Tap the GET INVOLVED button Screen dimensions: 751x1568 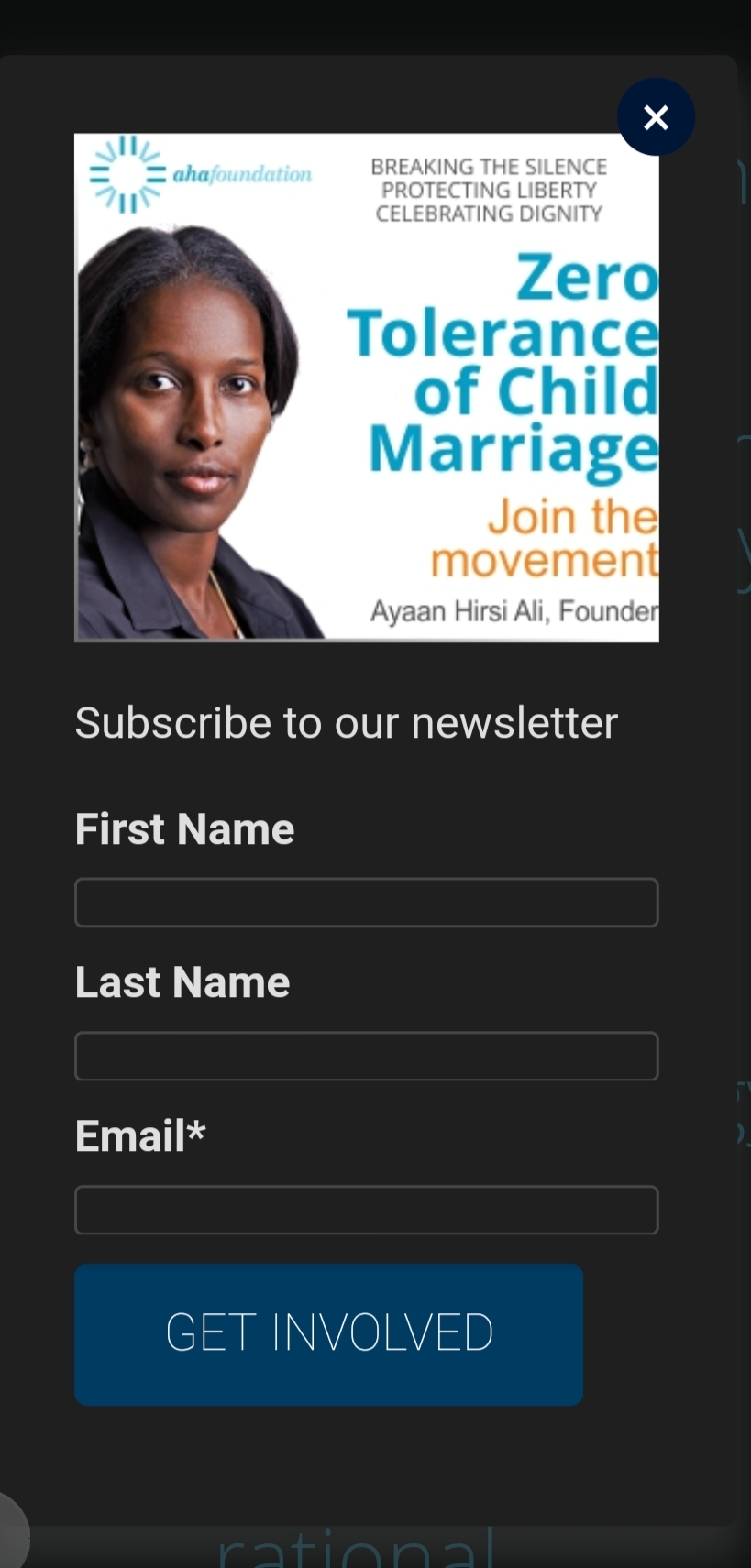tap(328, 1334)
